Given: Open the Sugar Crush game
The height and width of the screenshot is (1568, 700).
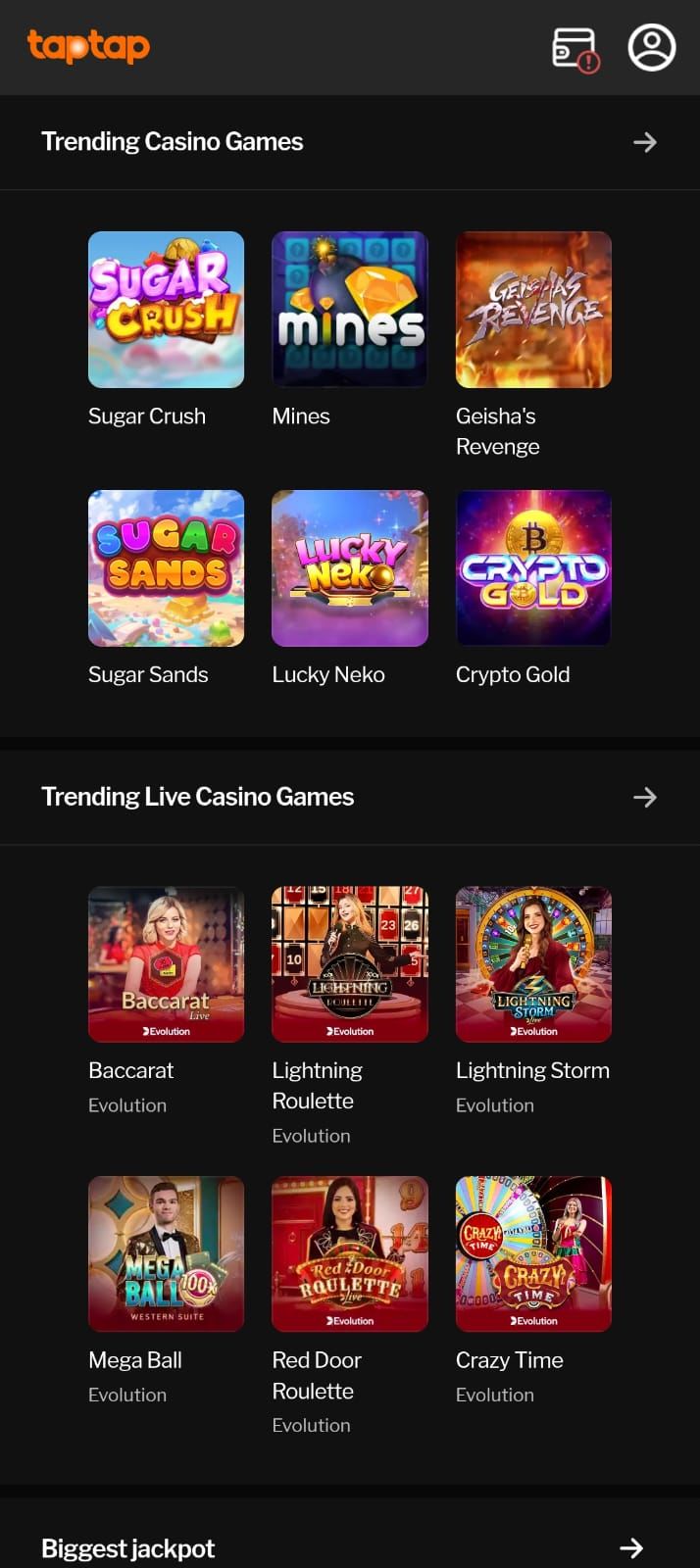Looking at the screenshot, I should point(166,310).
